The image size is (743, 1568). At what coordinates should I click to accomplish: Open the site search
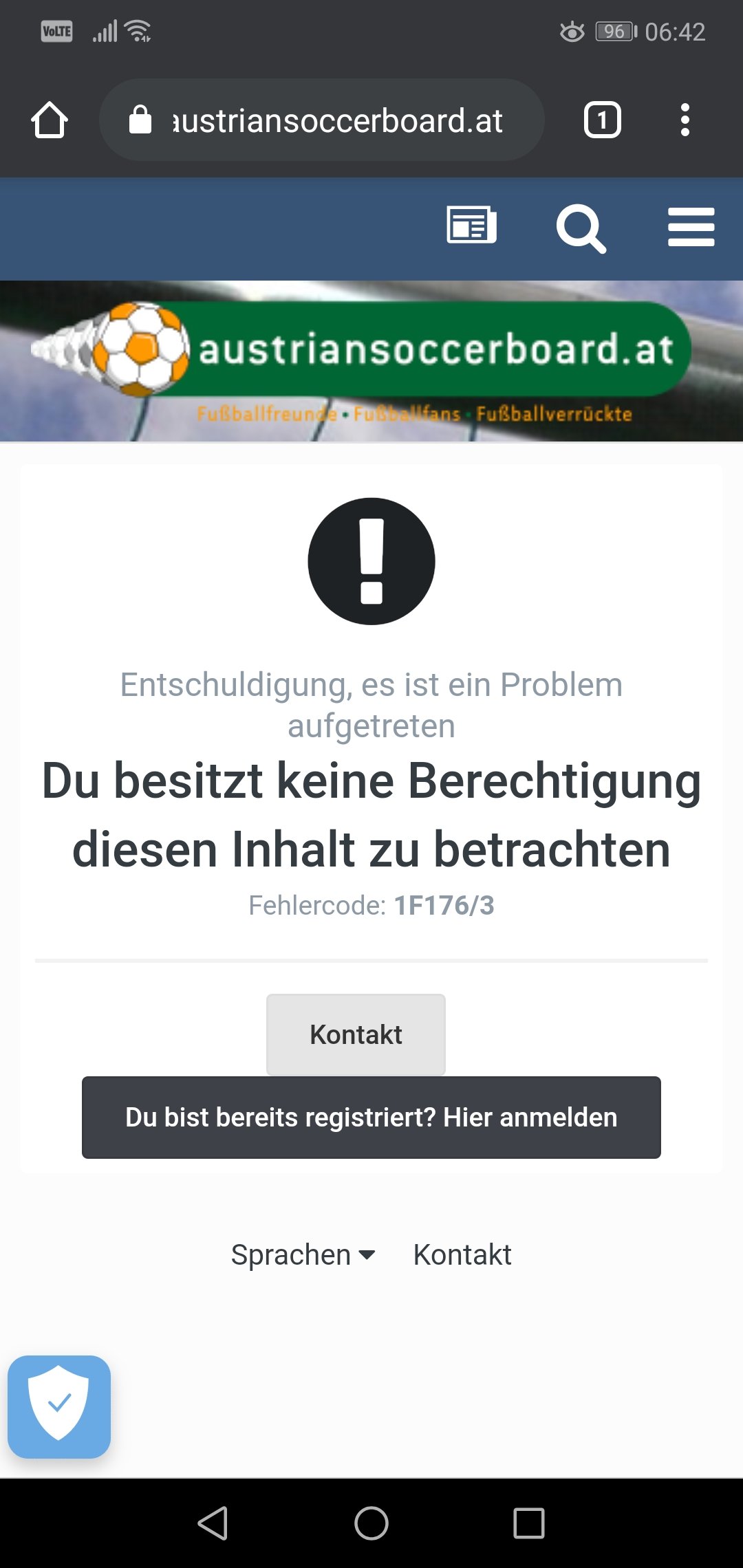coord(581,228)
